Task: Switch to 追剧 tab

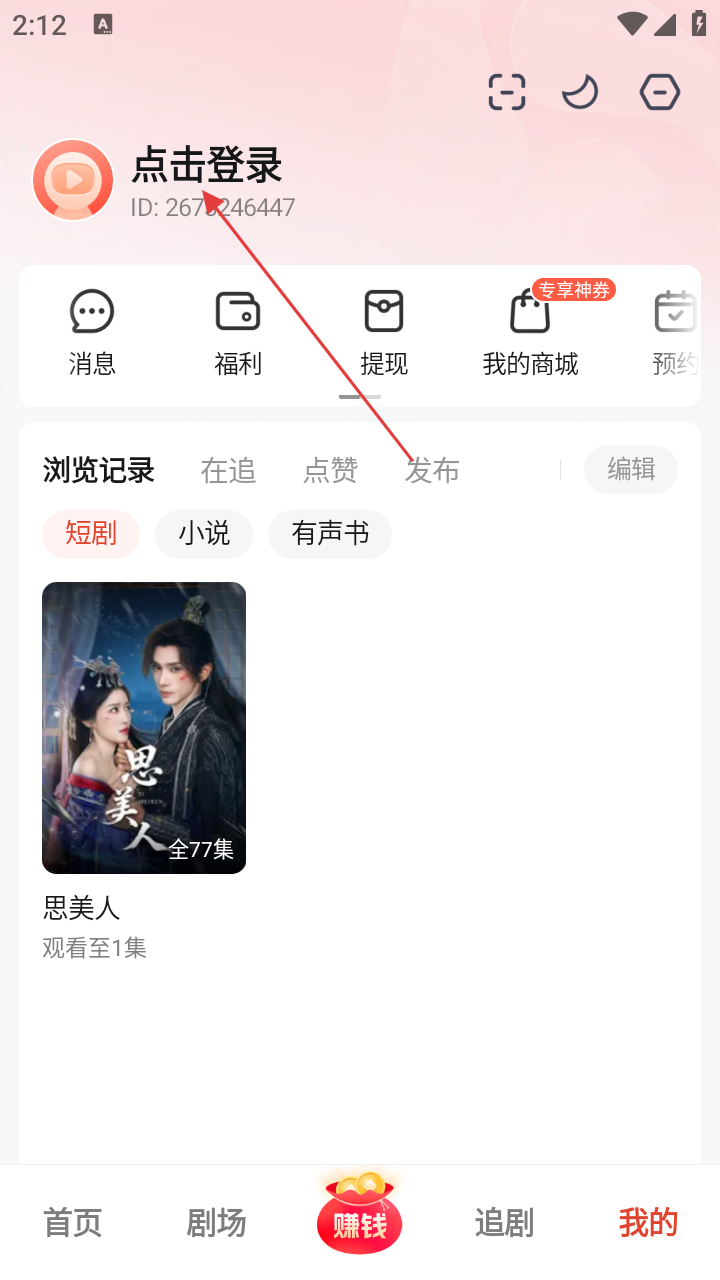Action: click(x=504, y=1223)
